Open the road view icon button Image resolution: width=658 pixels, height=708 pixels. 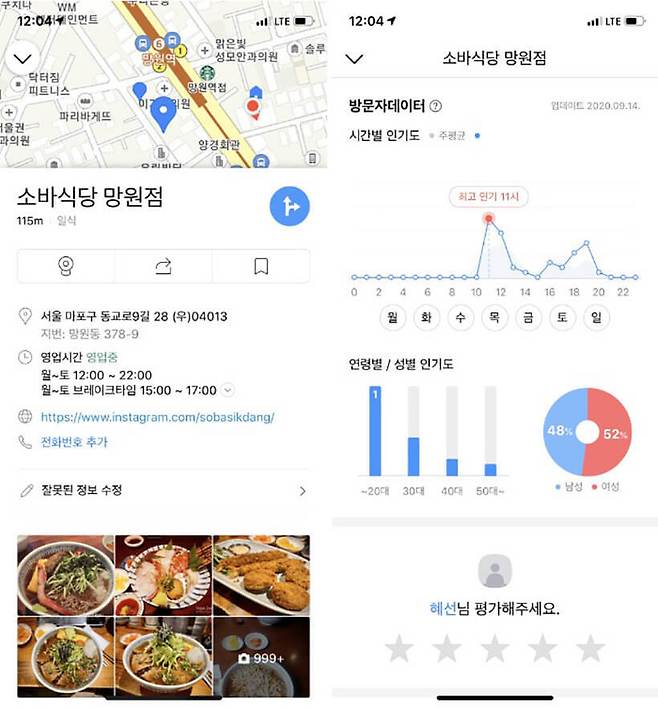[66, 266]
